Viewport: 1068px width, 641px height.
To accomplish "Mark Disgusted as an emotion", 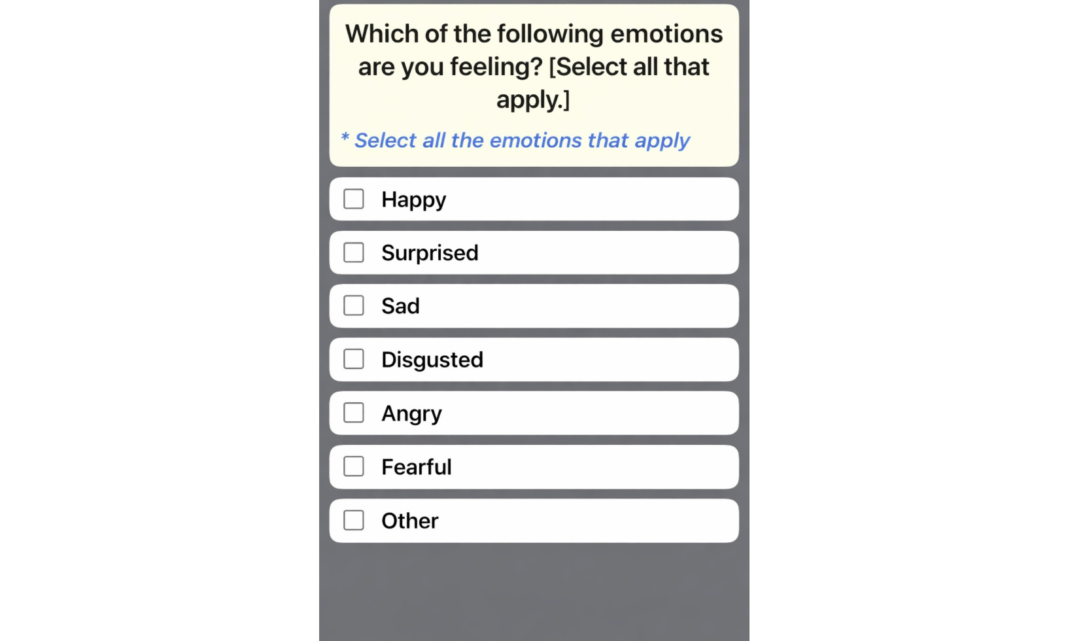I will point(354,359).
